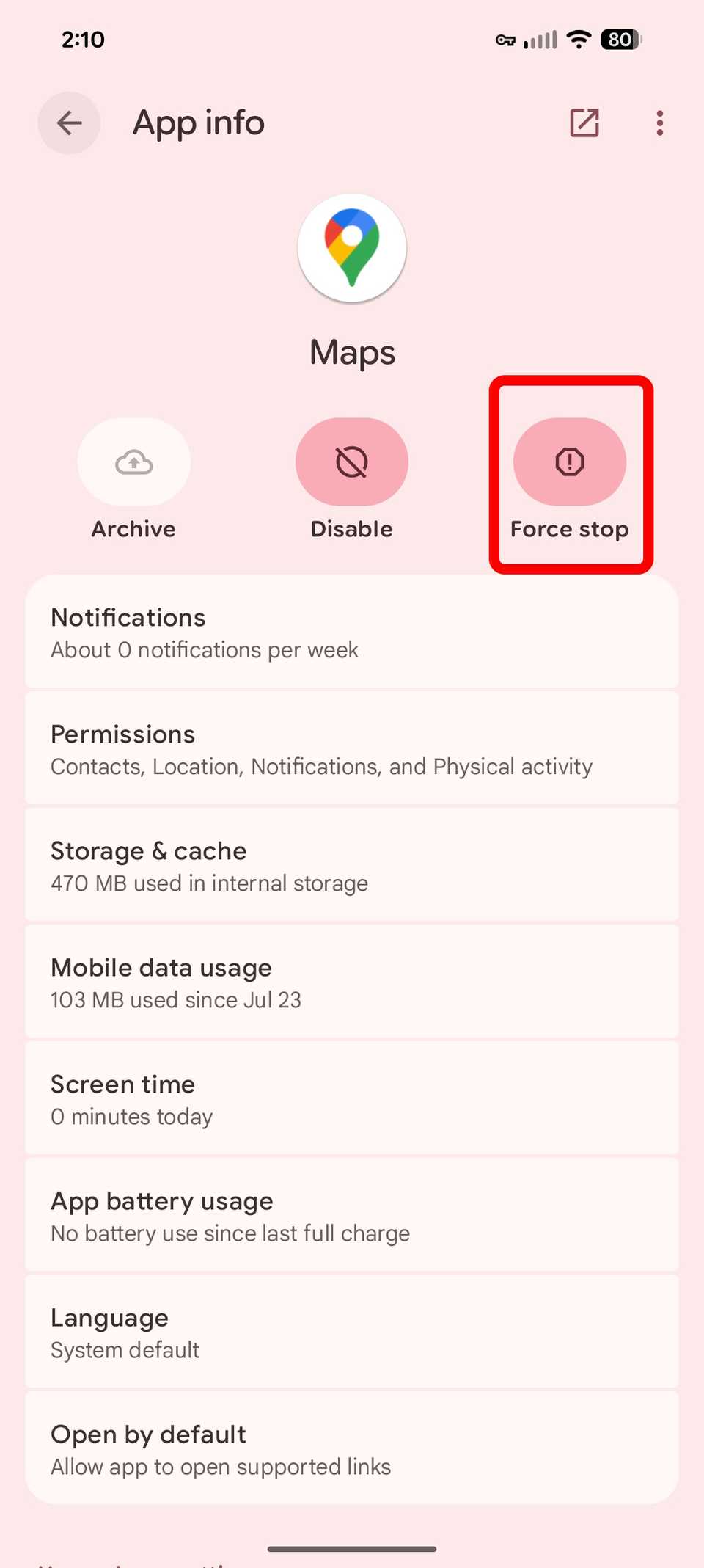704x1568 pixels.
Task: Open Notifications settings
Action: (352, 632)
